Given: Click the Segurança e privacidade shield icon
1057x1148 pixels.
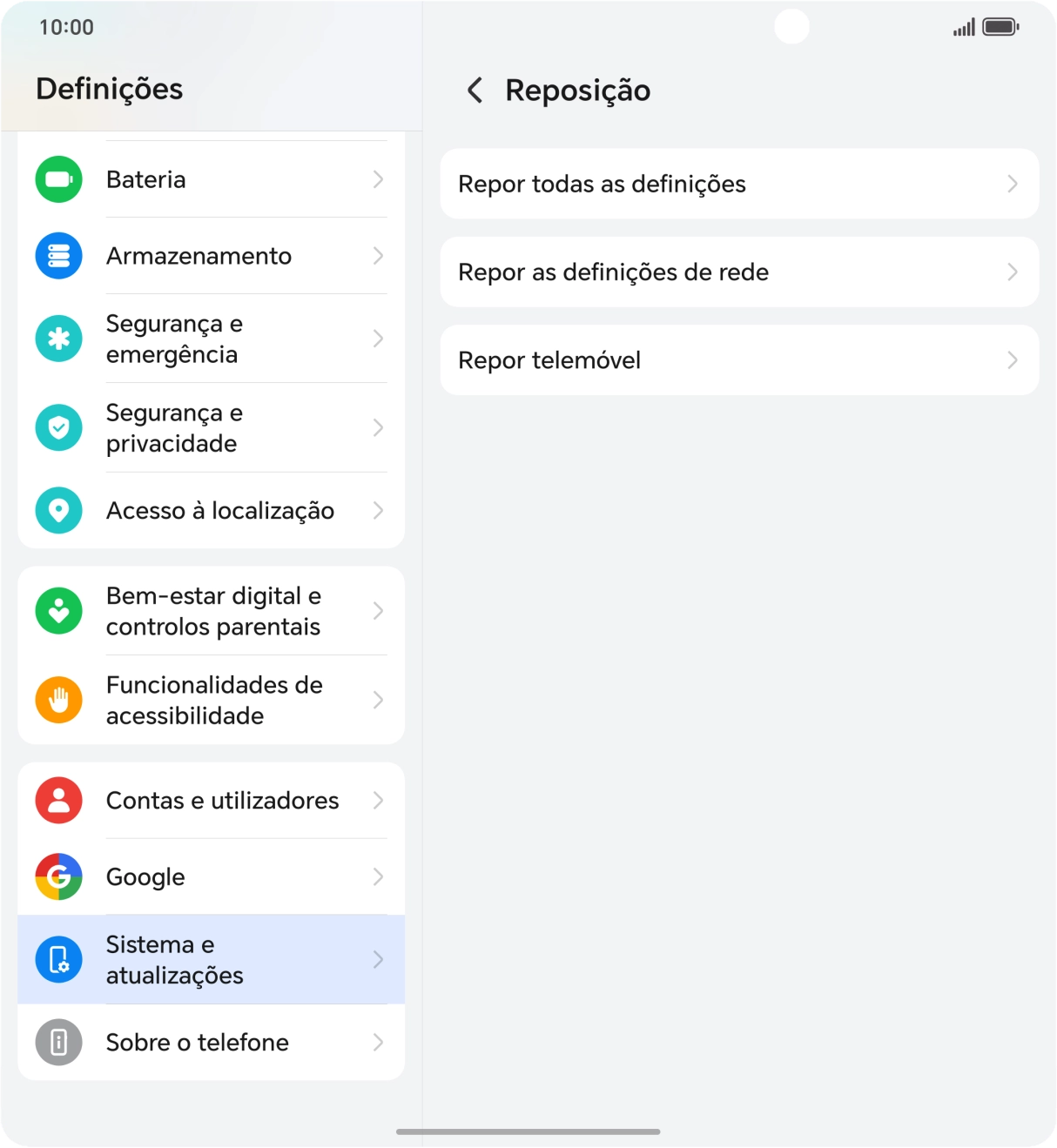Looking at the screenshot, I should point(57,427).
